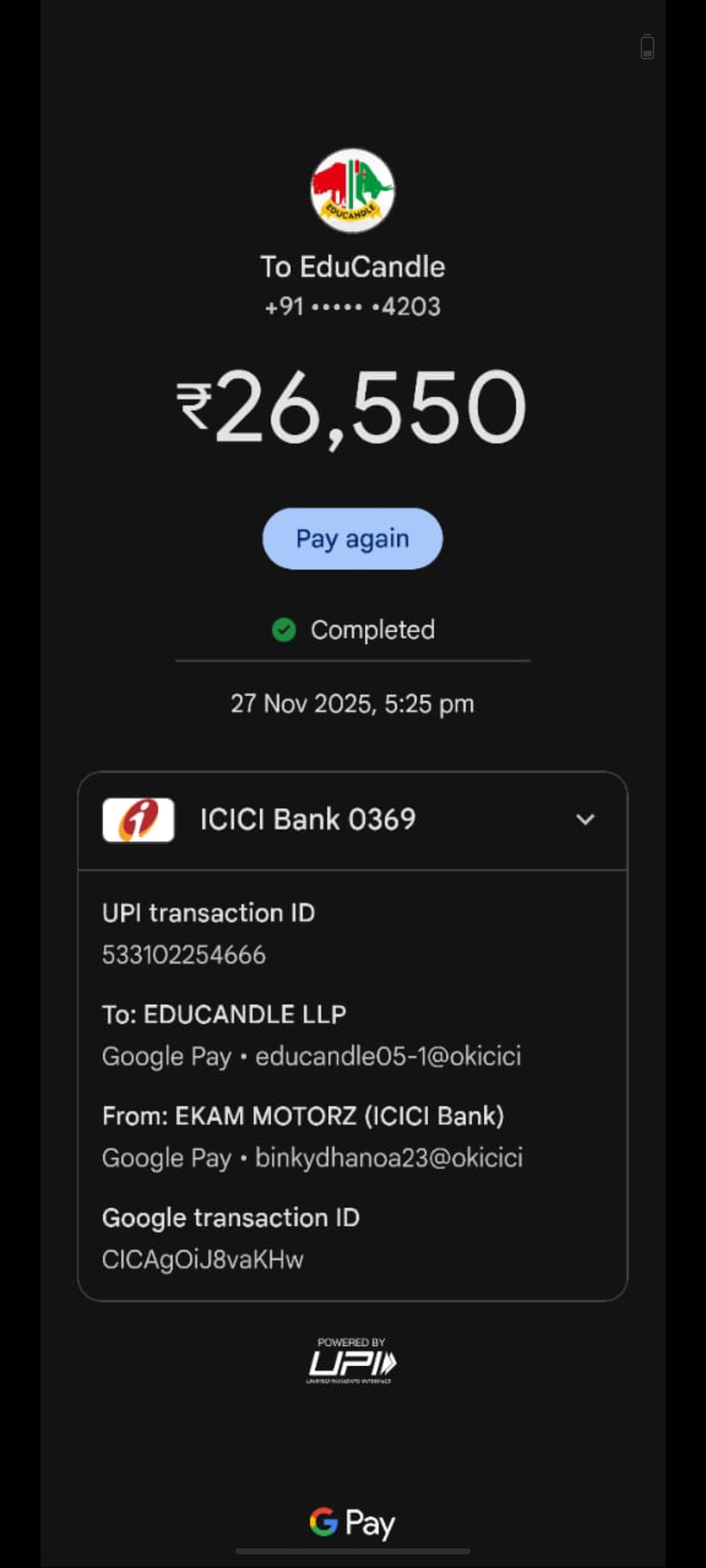Tap the Pay again button
Viewport: 706px width, 1568px height.
(352, 539)
